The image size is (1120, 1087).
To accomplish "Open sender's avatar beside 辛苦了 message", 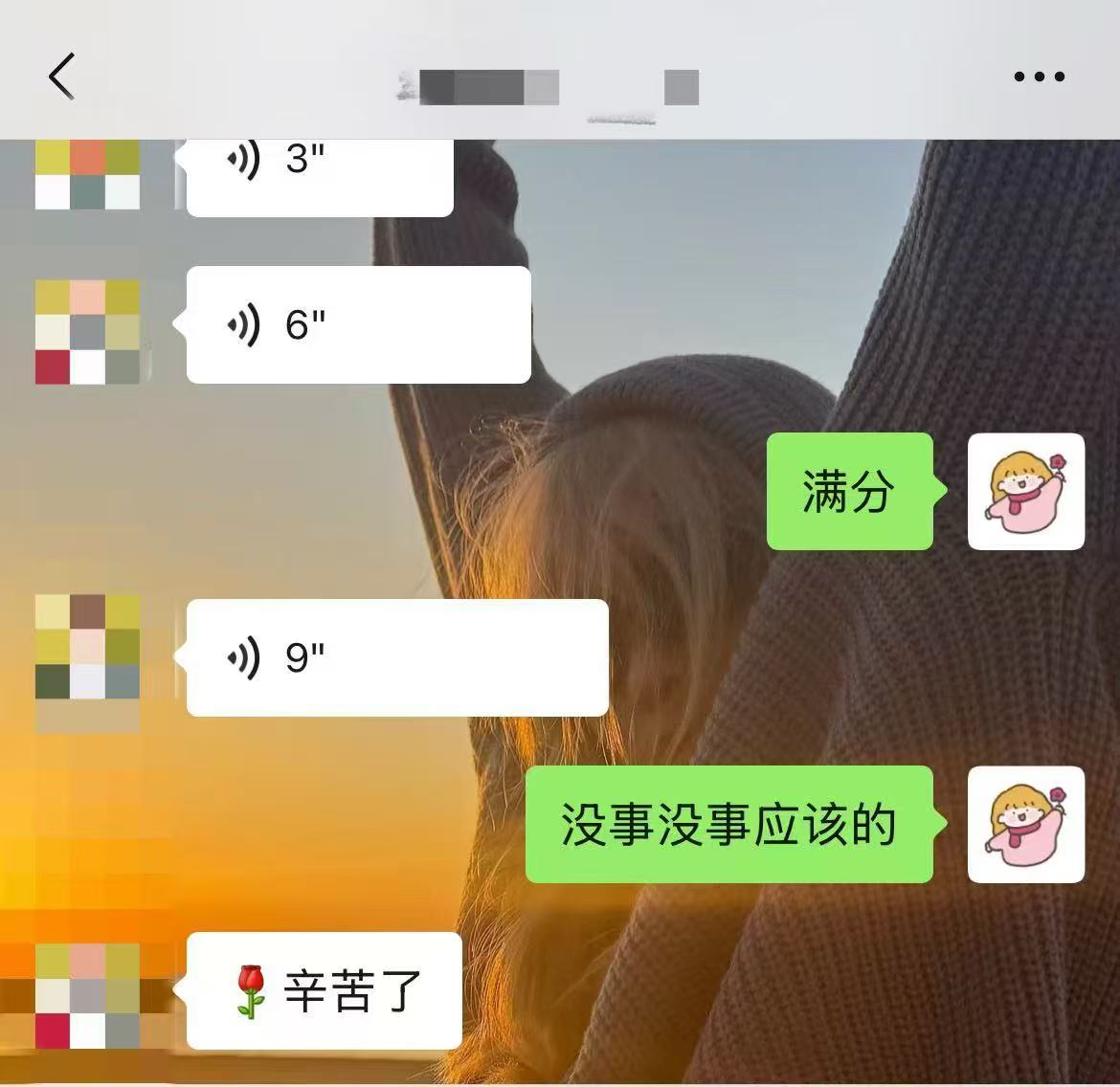I will 87,995.
